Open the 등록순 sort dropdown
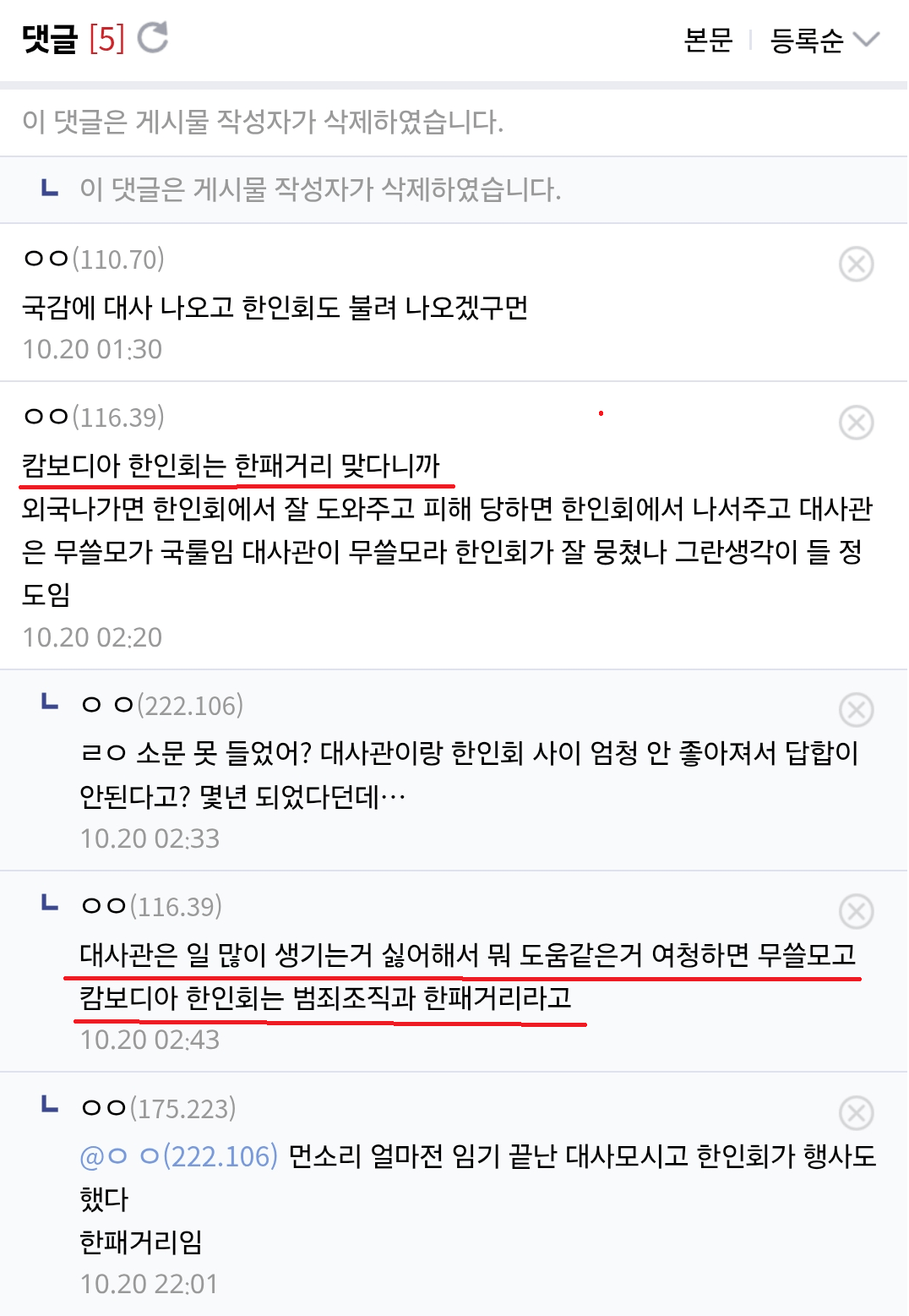Image resolution: width=909 pixels, height=1316 pixels. click(x=825, y=40)
